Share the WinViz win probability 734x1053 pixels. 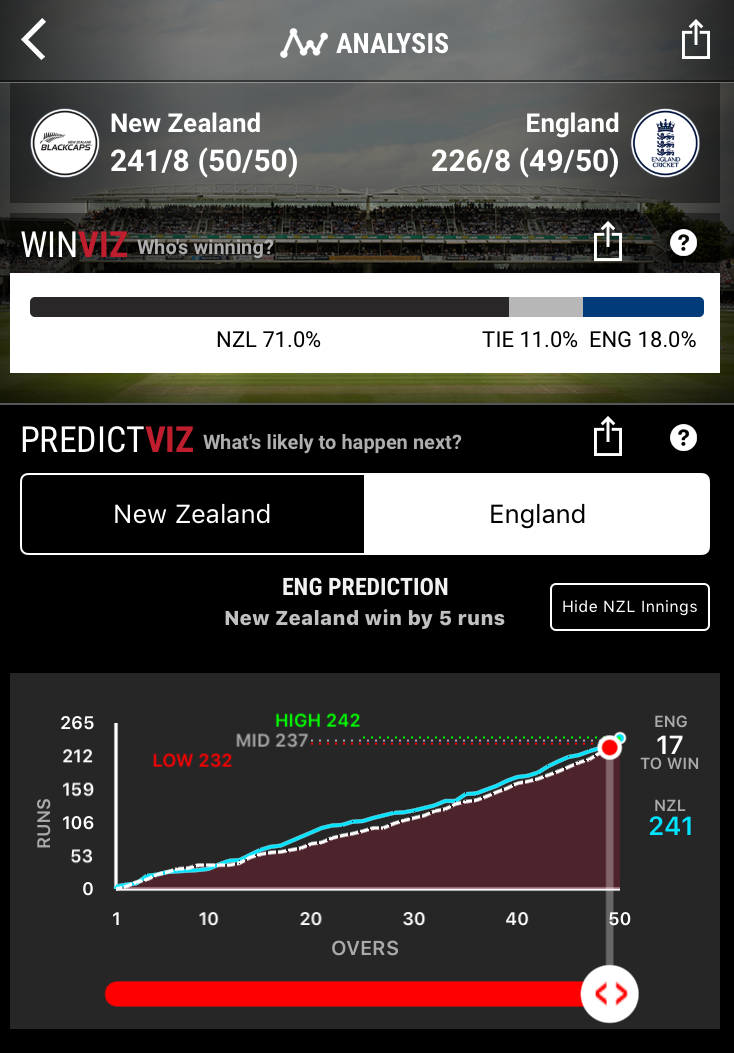pyautogui.click(x=607, y=242)
